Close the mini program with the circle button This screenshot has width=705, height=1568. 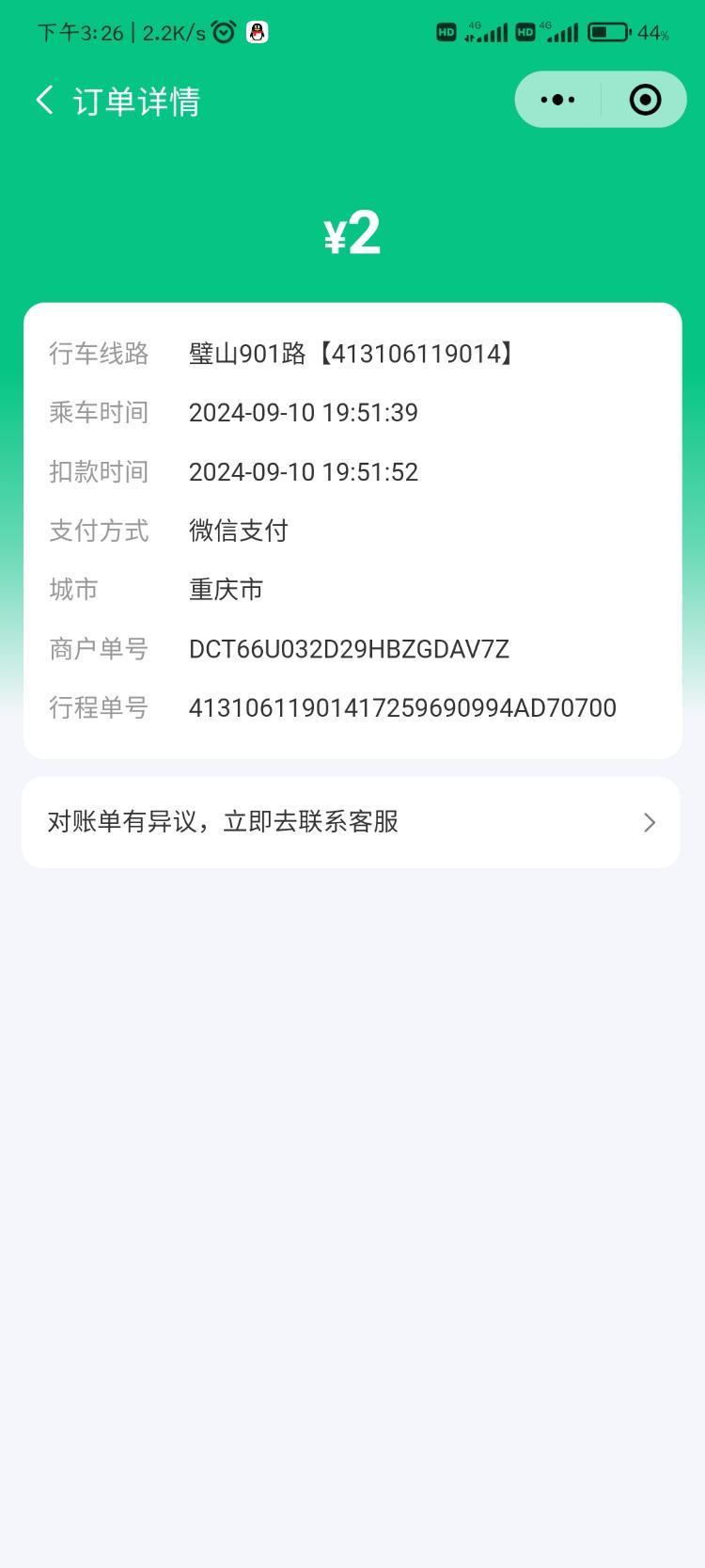[645, 100]
